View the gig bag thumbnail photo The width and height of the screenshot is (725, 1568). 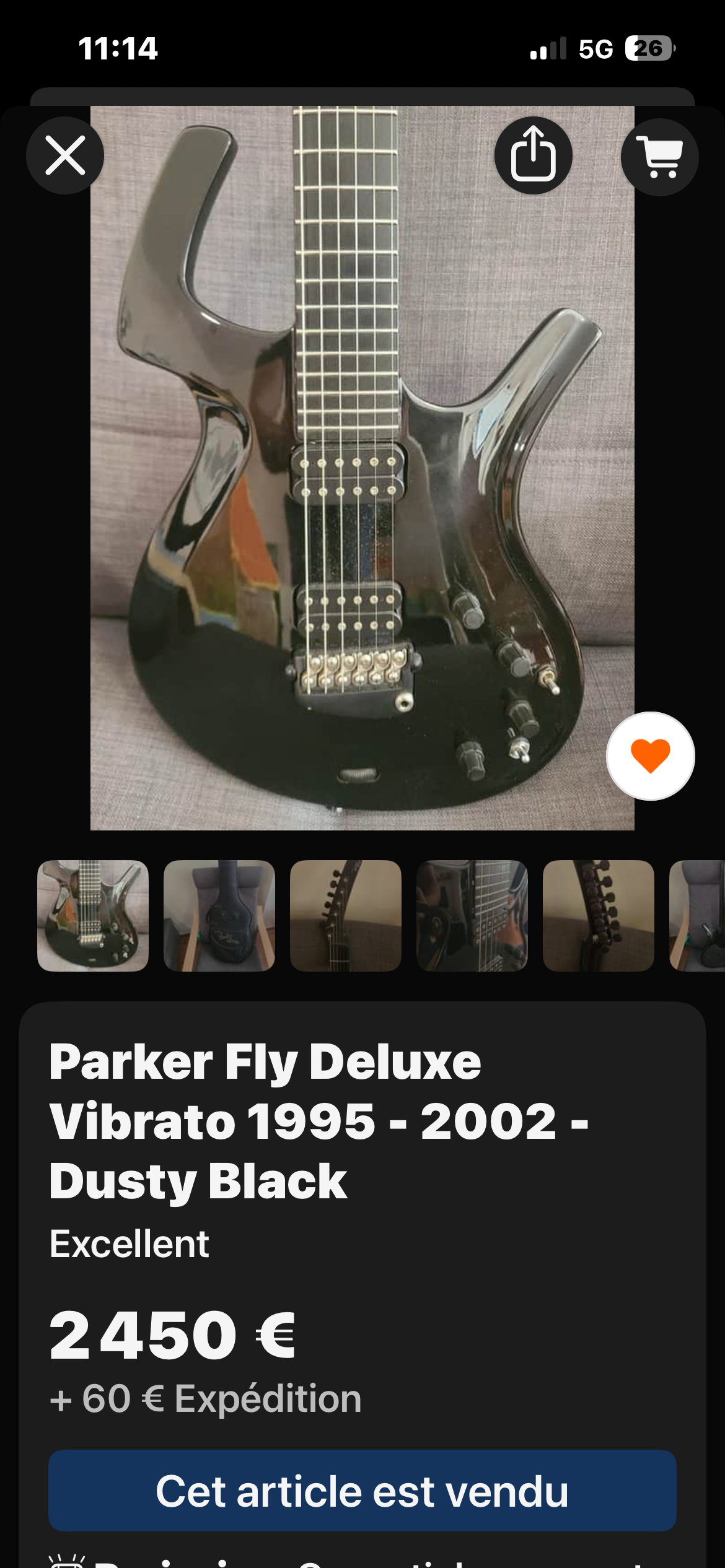coord(219,915)
